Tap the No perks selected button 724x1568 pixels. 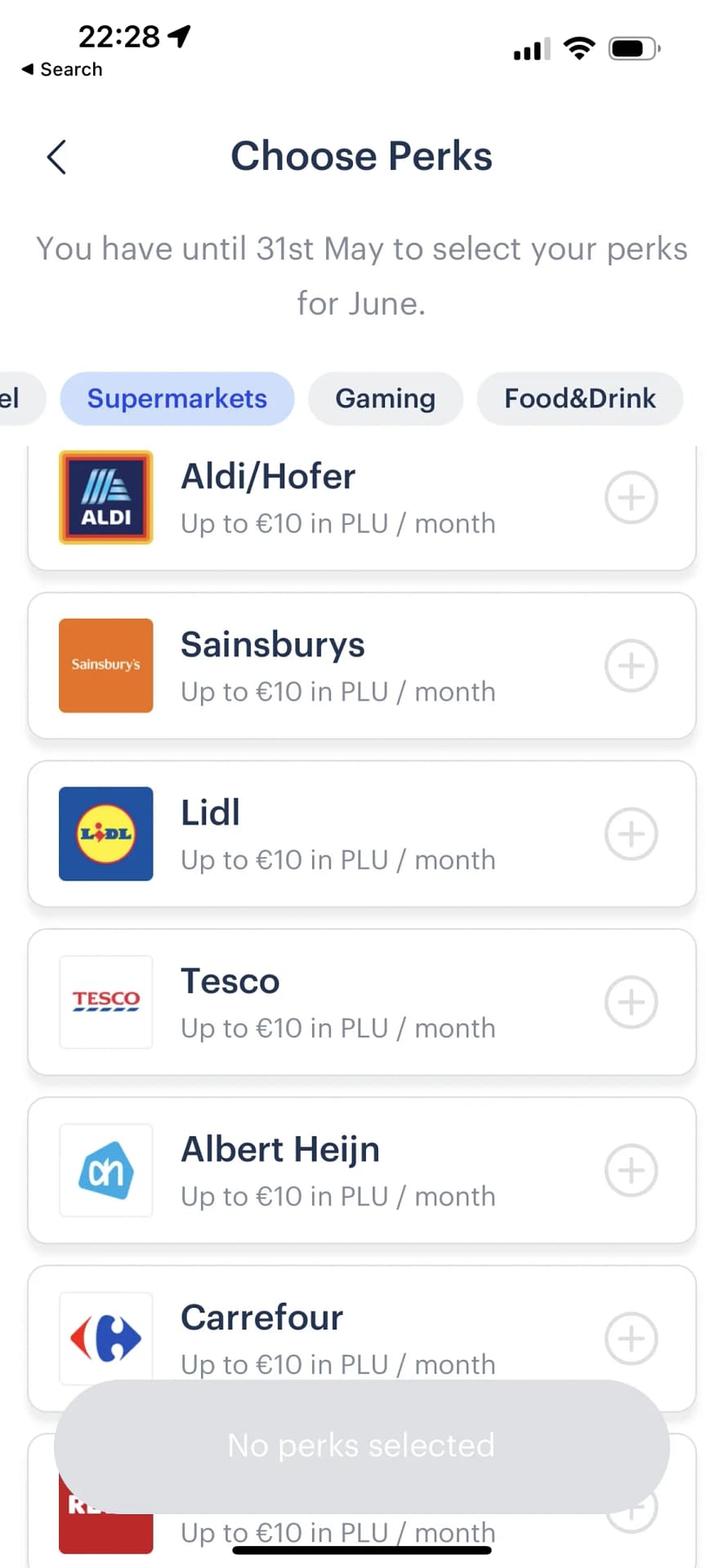[x=361, y=1445]
